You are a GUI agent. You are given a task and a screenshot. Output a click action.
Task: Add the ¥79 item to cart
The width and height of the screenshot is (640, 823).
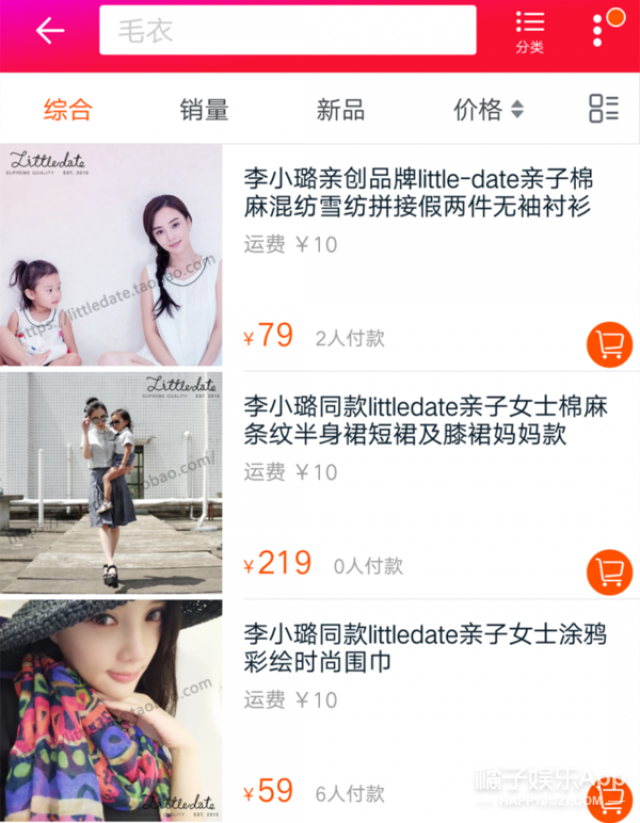(609, 345)
